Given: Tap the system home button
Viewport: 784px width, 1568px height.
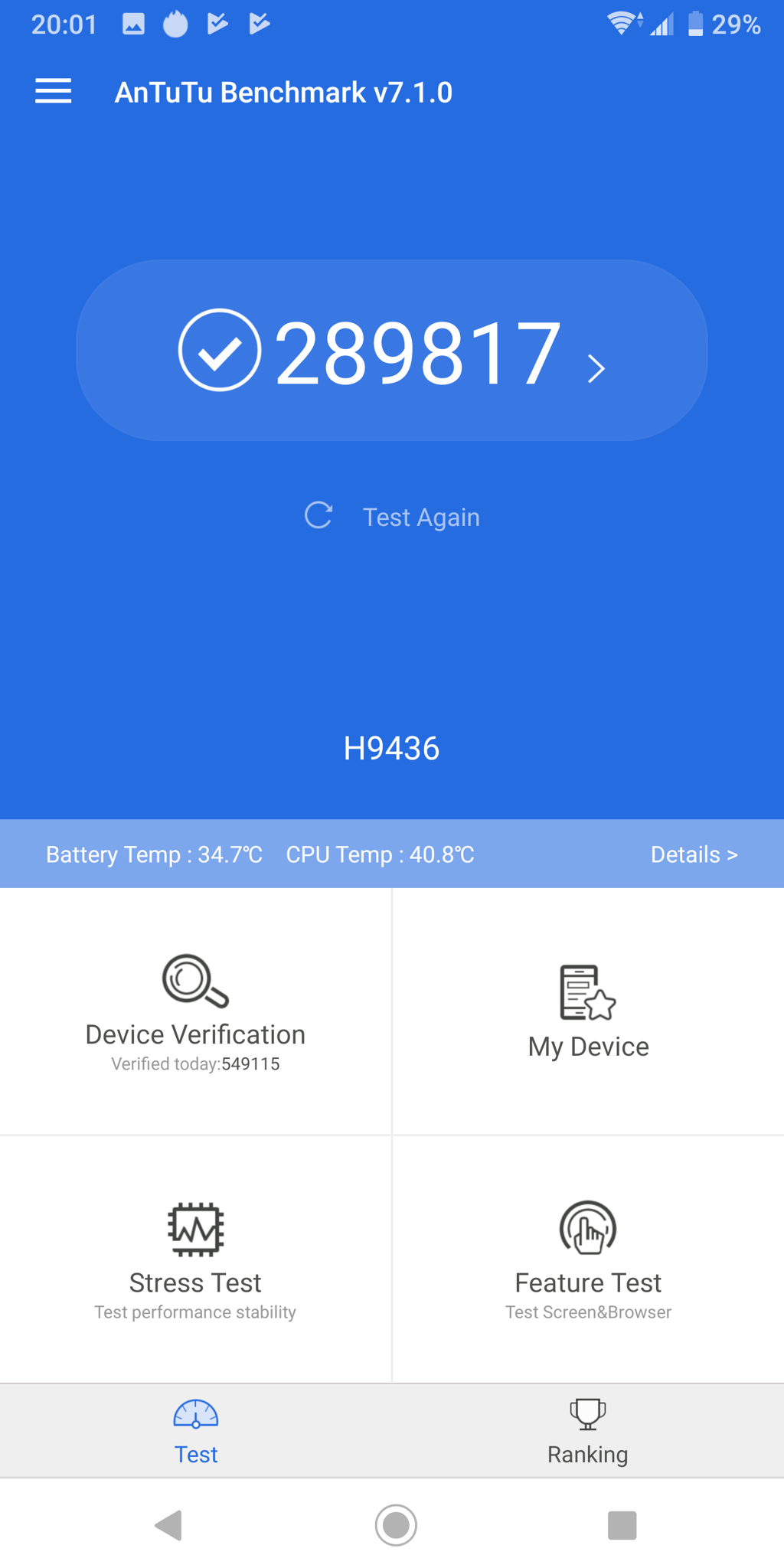Looking at the screenshot, I should (x=396, y=1525).
